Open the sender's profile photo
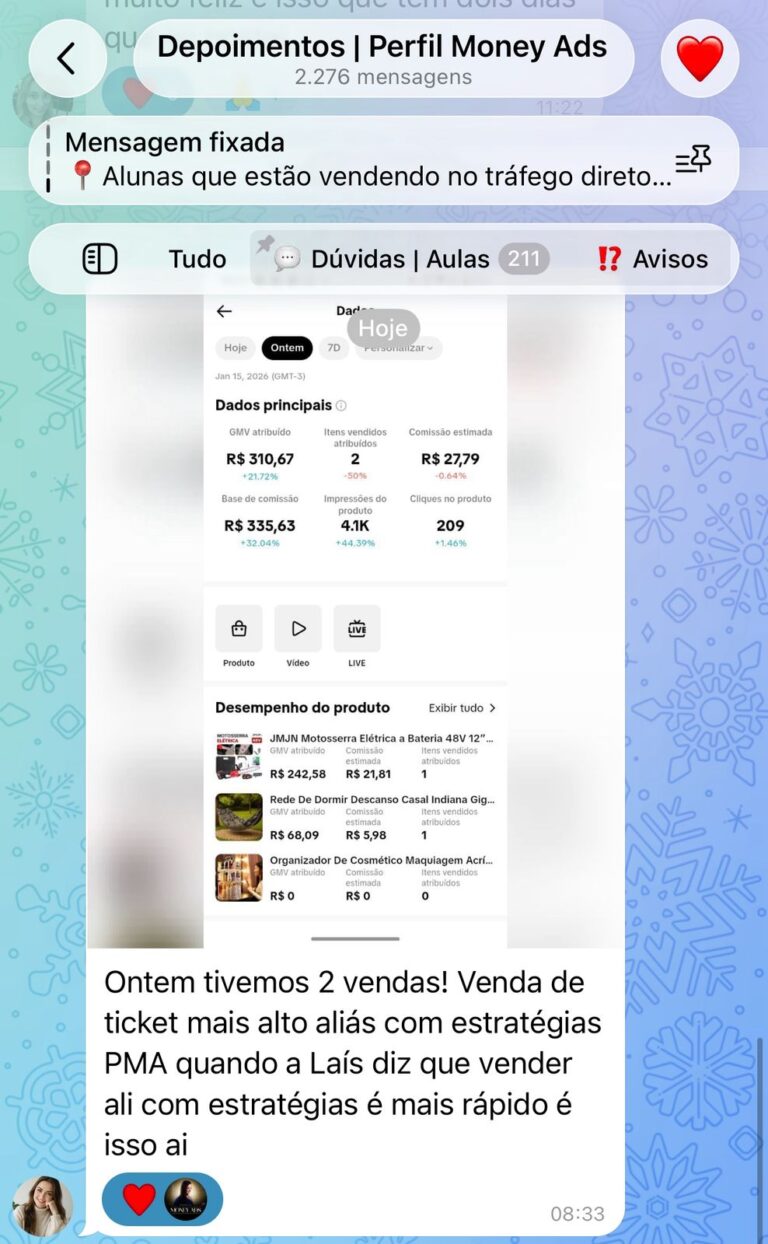Image resolution: width=768 pixels, height=1244 pixels. [42, 1205]
